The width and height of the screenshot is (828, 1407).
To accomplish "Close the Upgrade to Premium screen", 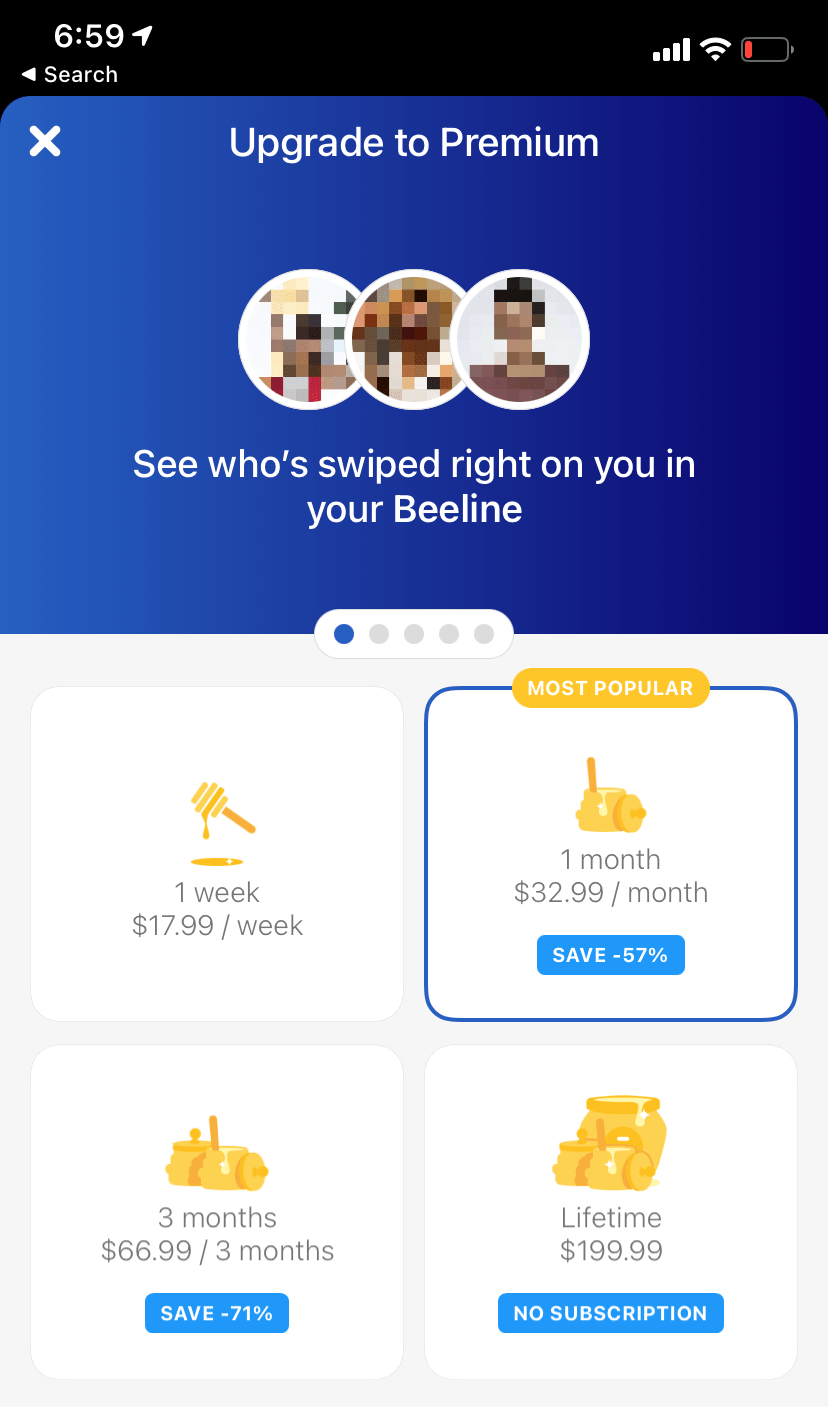I will tap(45, 142).
